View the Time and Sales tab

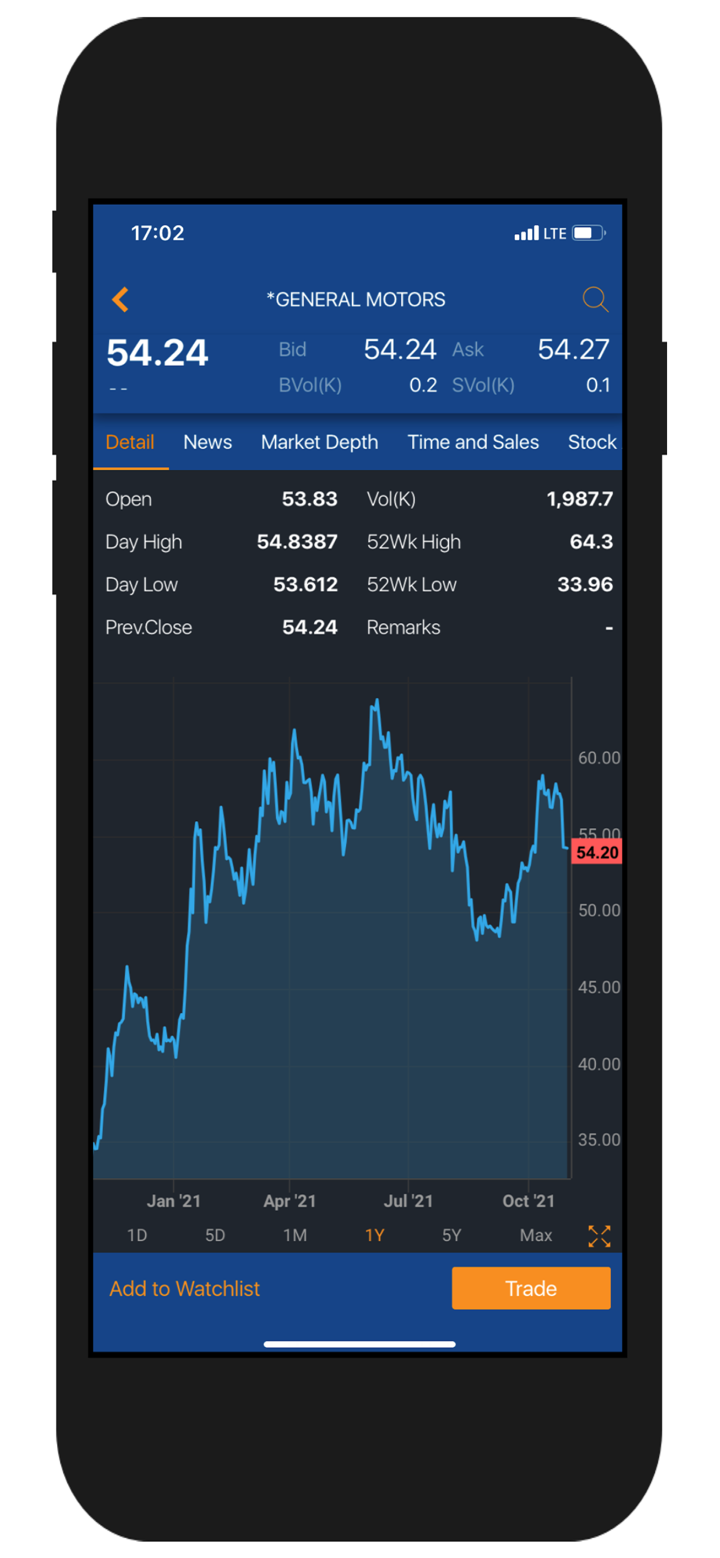[x=473, y=442]
